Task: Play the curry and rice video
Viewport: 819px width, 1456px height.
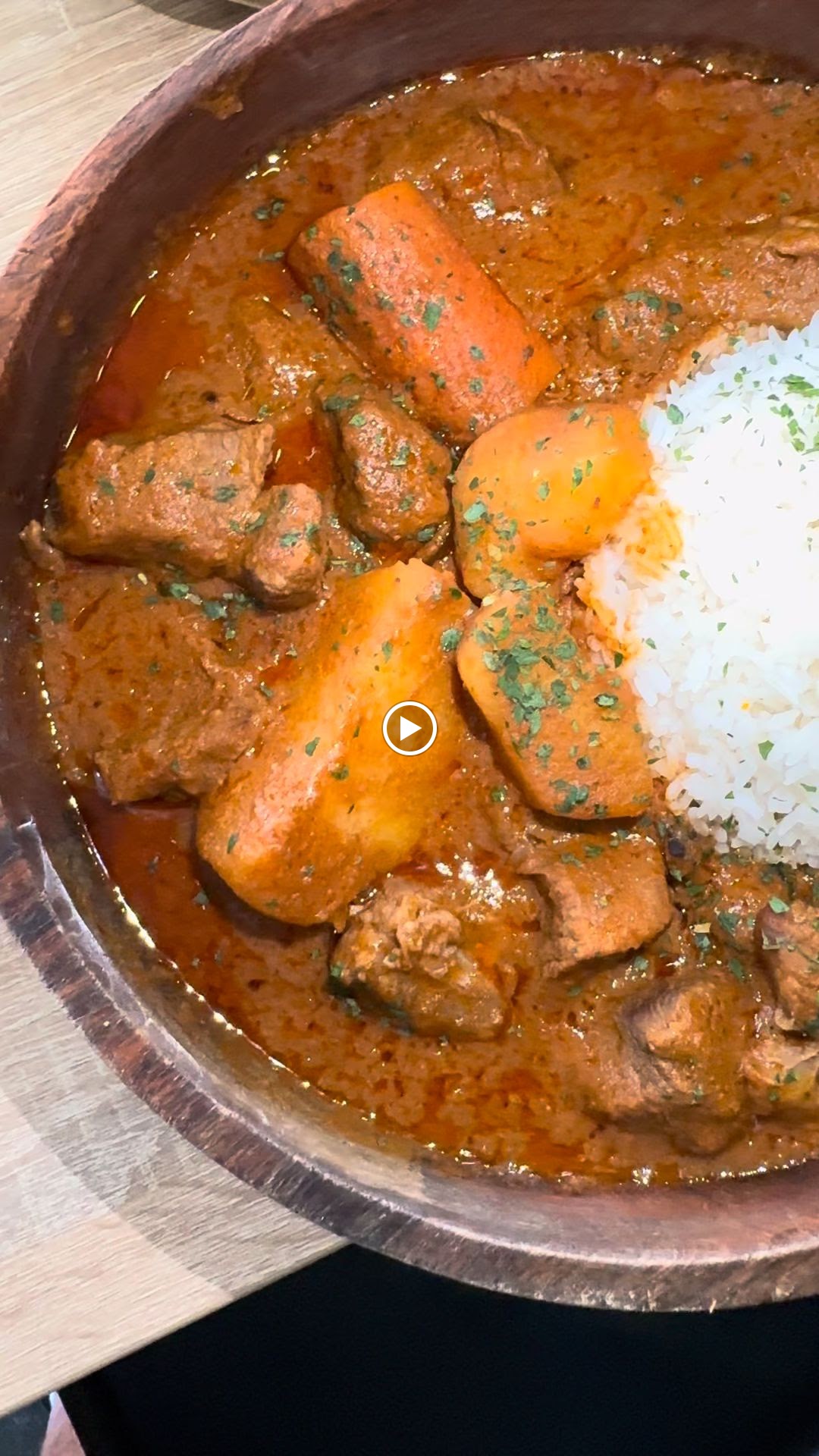Action: click(409, 729)
